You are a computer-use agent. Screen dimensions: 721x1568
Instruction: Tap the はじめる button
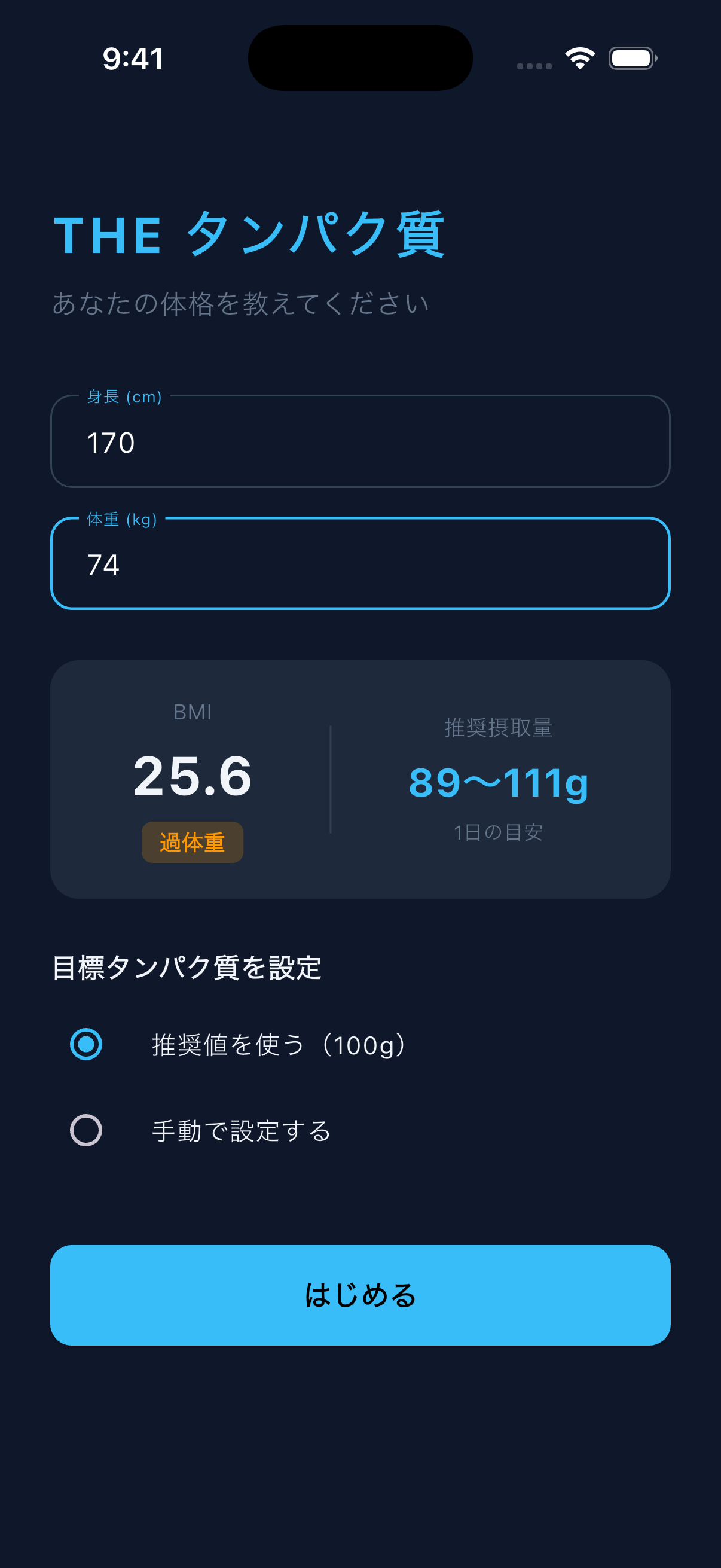click(x=360, y=1295)
